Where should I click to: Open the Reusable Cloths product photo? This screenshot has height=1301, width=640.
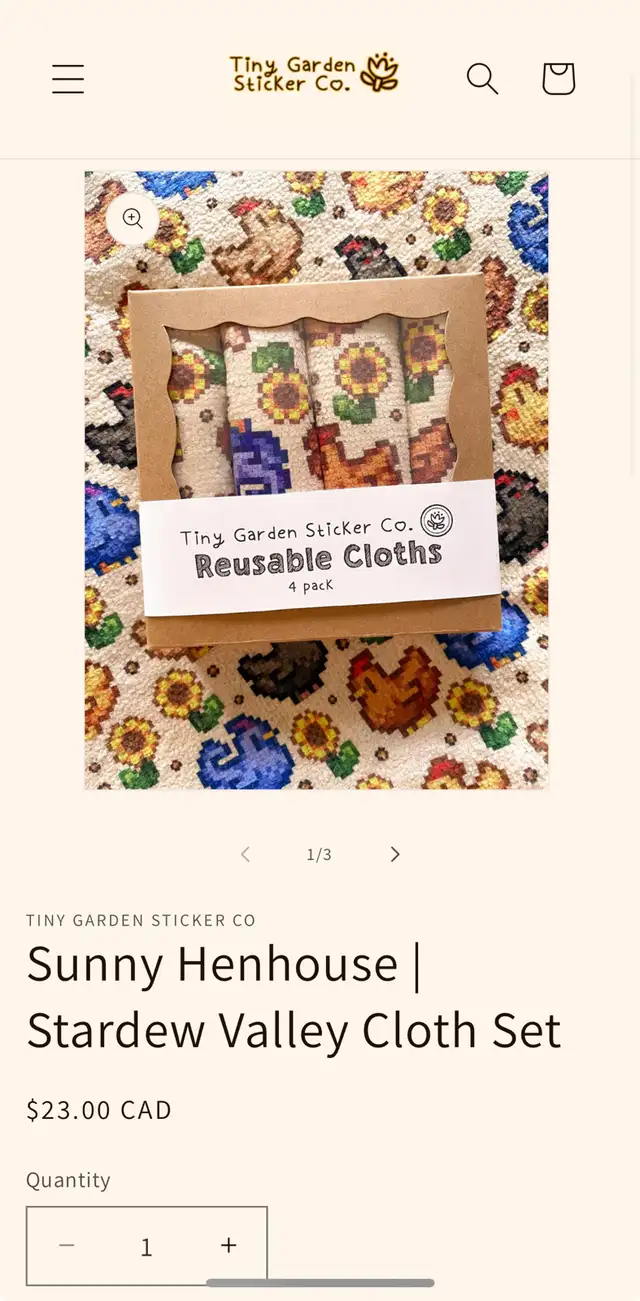click(x=317, y=480)
